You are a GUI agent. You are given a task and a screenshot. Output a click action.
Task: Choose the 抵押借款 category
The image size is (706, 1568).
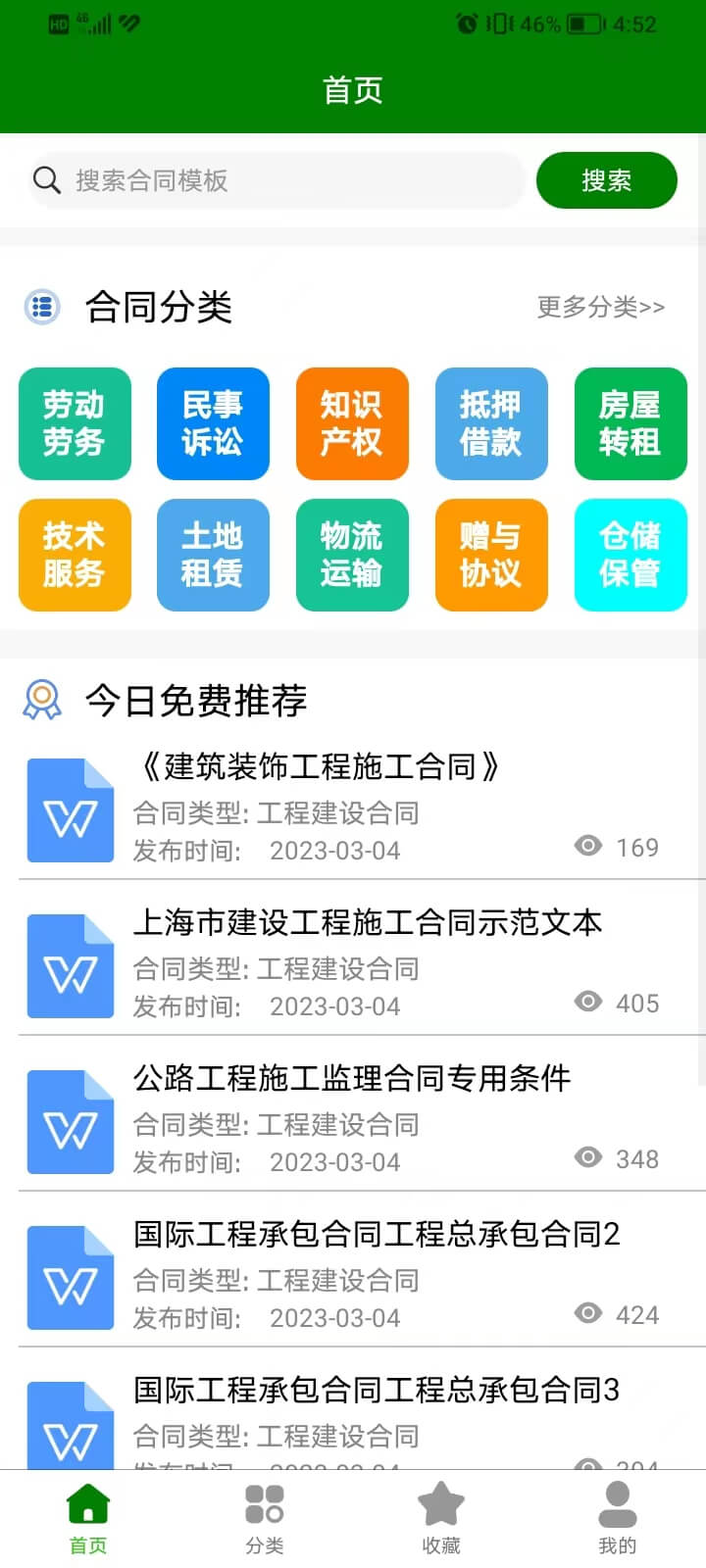click(491, 423)
